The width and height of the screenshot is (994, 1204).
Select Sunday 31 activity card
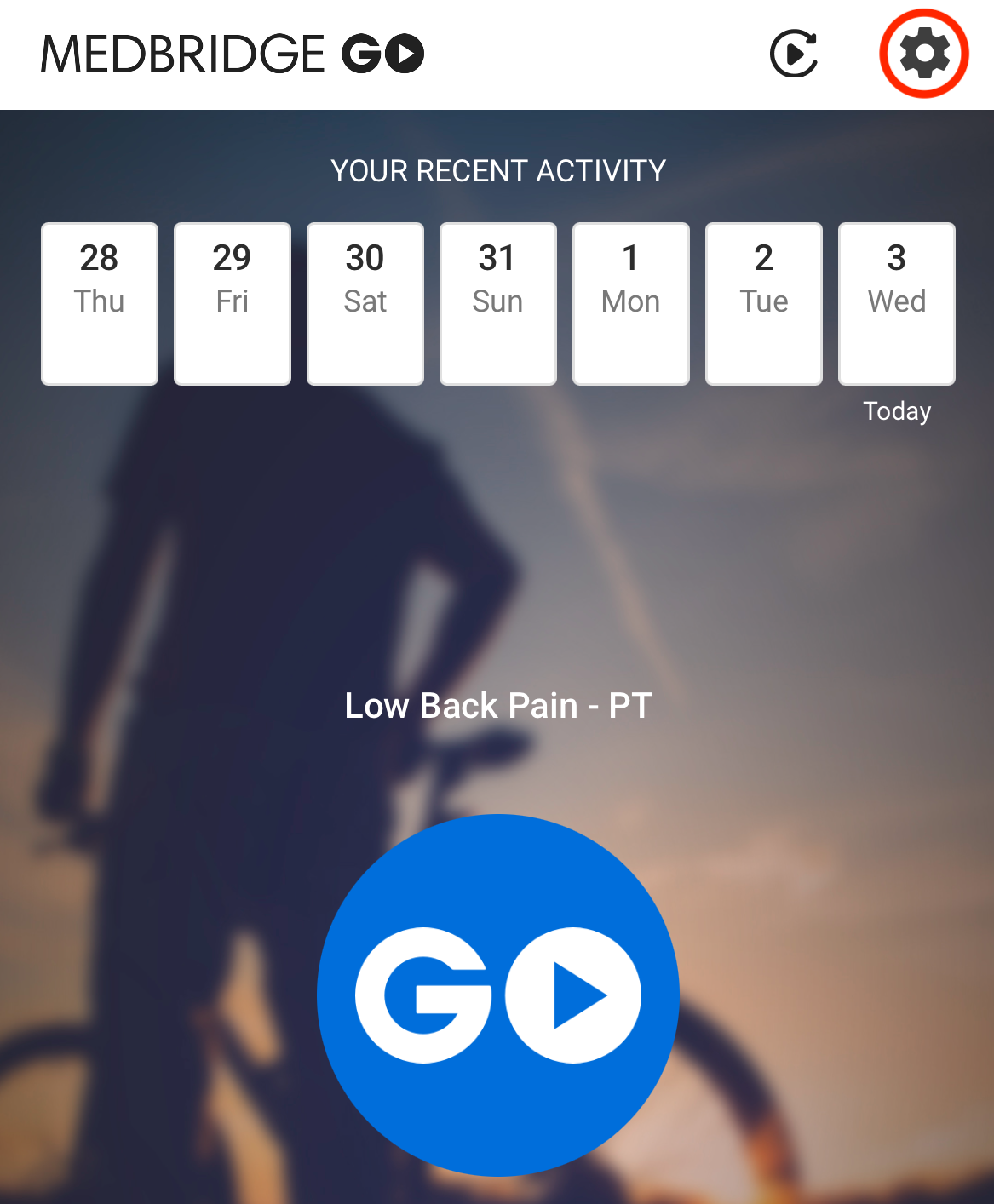pyautogui.click(x=498, y=303)
